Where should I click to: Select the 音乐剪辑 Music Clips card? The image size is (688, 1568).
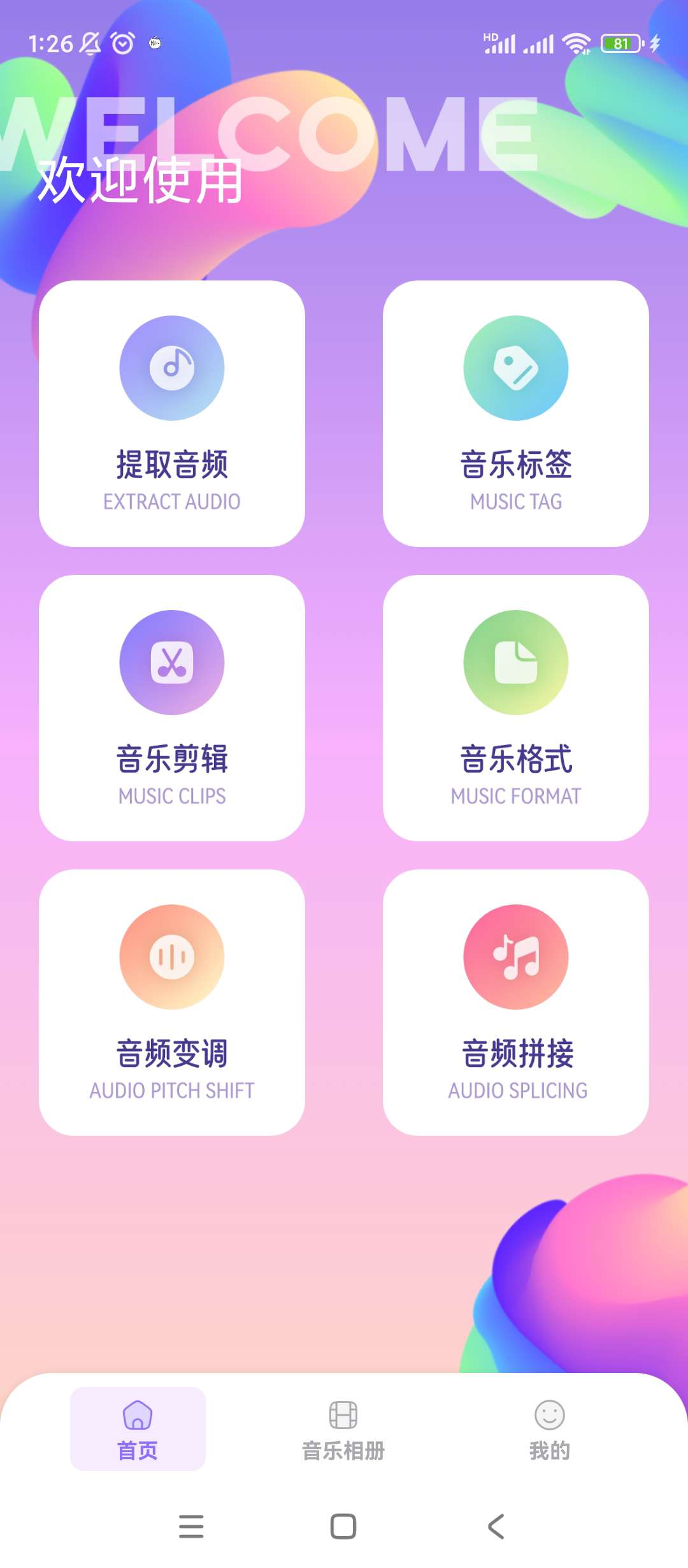[x=172, y=708]
